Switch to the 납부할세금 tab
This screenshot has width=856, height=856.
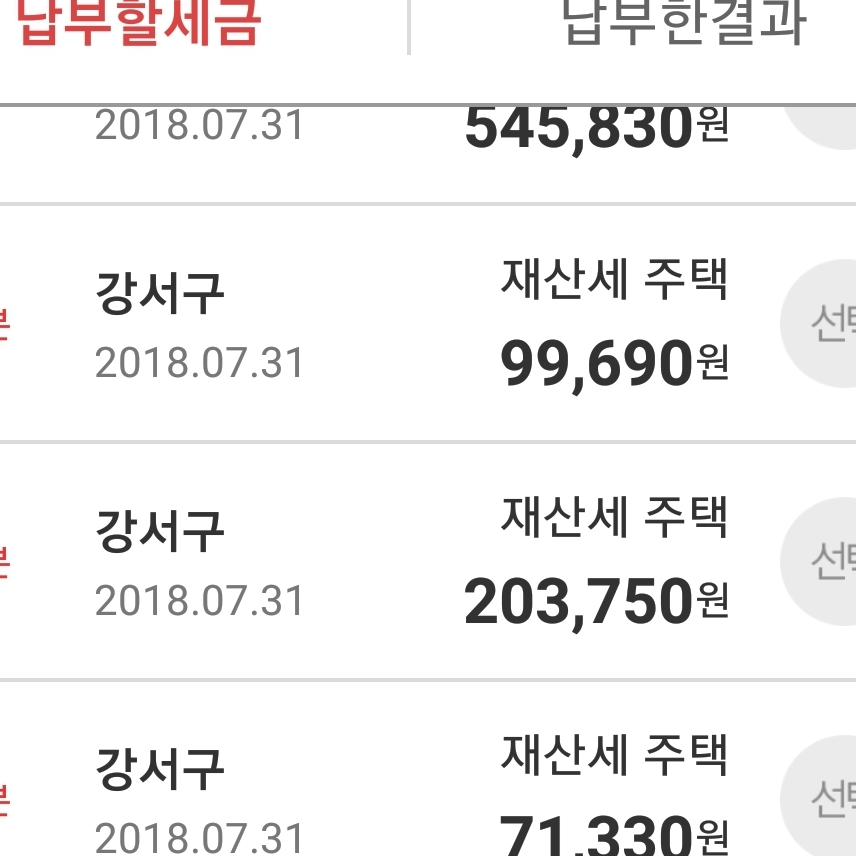[x=140, y=22]
